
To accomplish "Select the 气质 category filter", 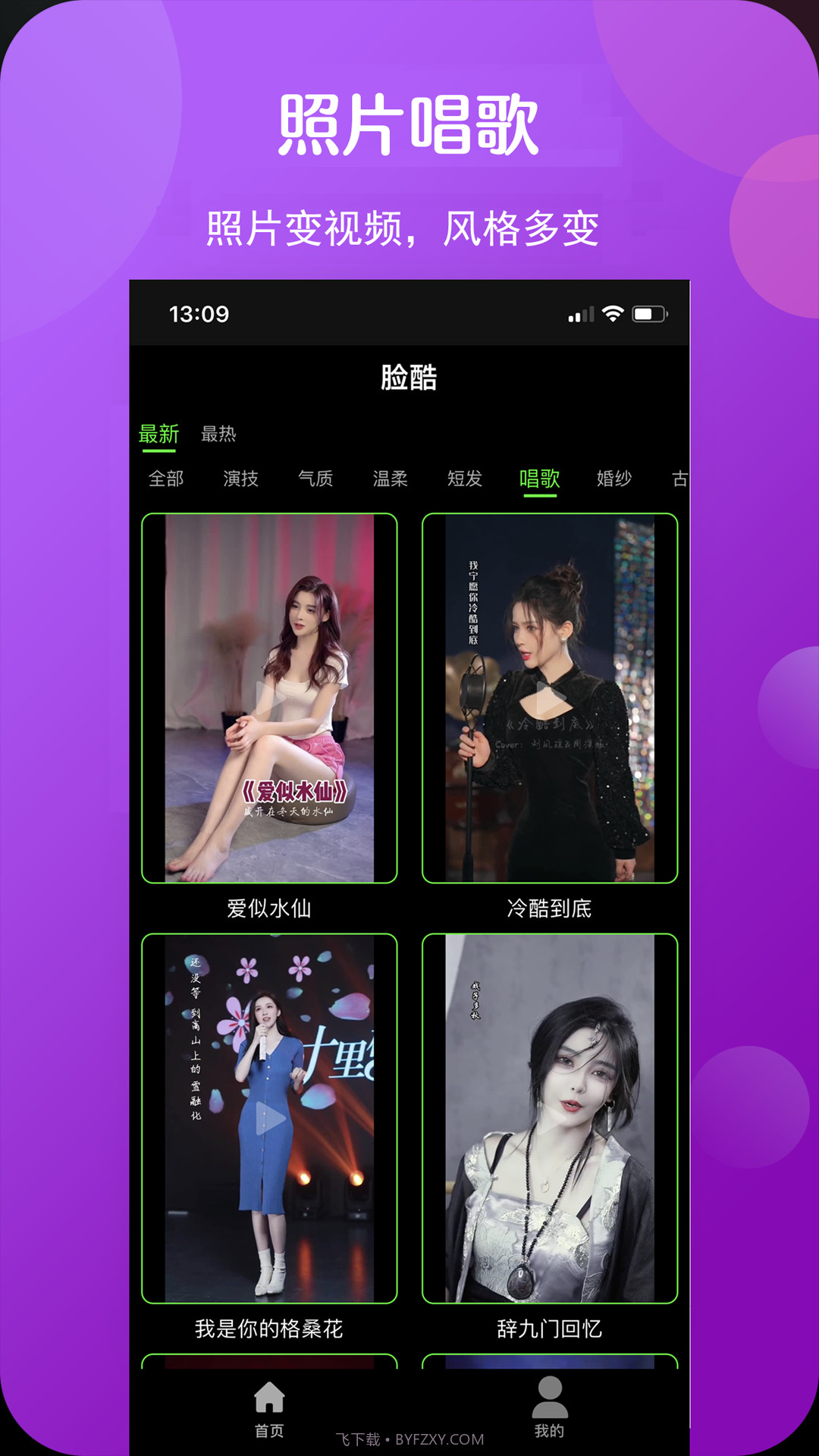I will click(317, 479).
